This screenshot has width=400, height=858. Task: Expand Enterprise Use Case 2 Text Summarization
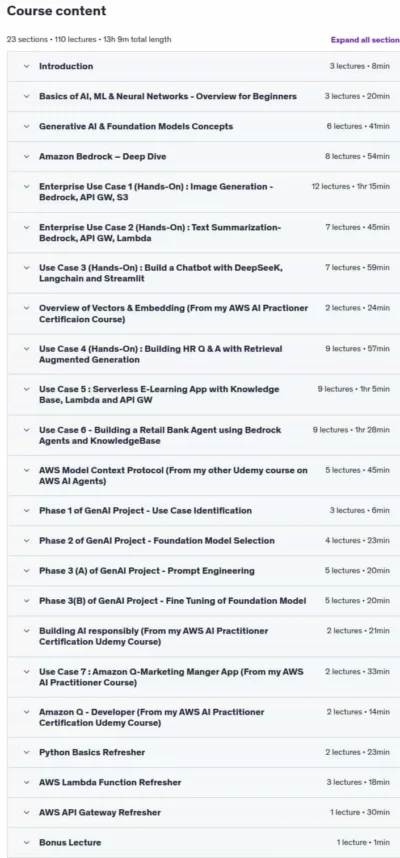(x=204, y=233)
